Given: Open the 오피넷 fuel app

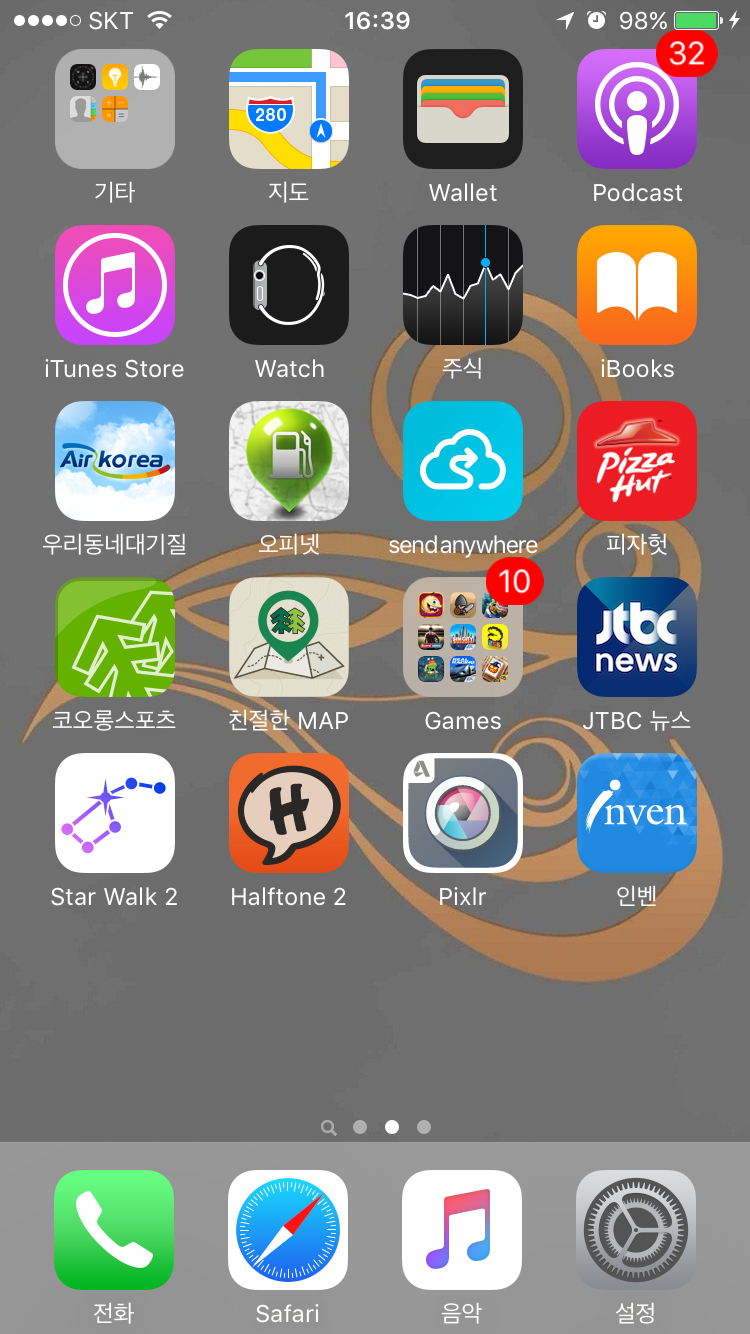Looking at the screenshot, I should click(289, 461).
